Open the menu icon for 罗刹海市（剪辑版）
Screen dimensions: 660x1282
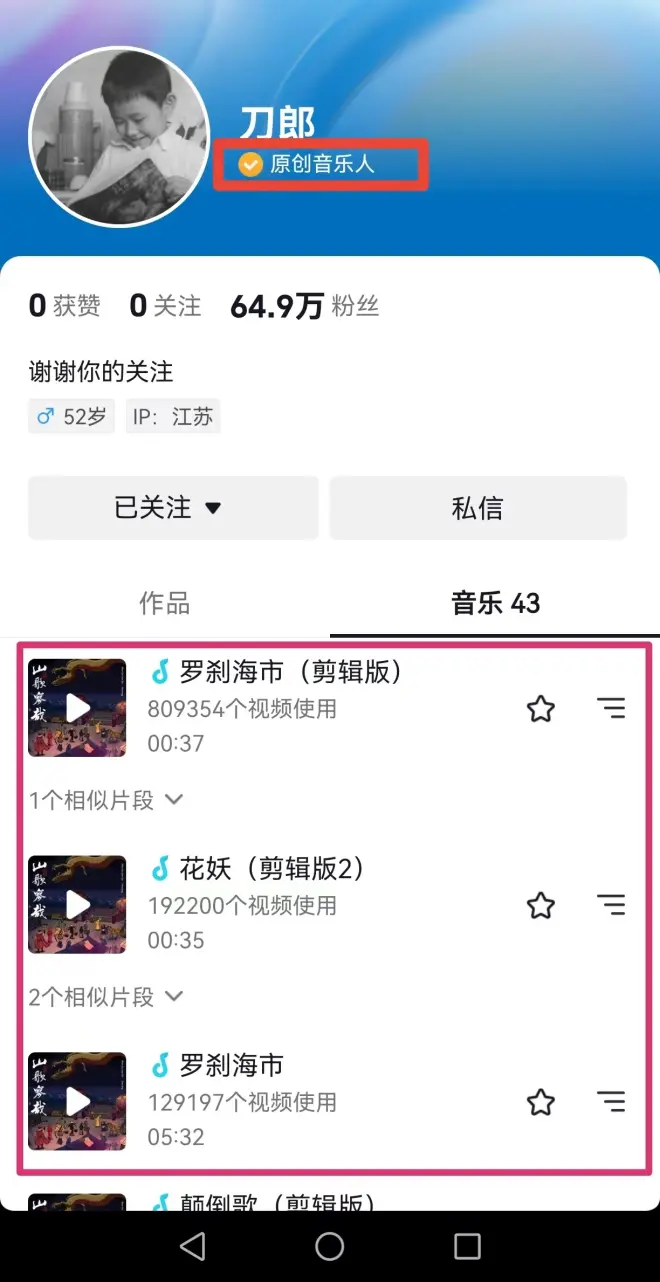[611, 709]
